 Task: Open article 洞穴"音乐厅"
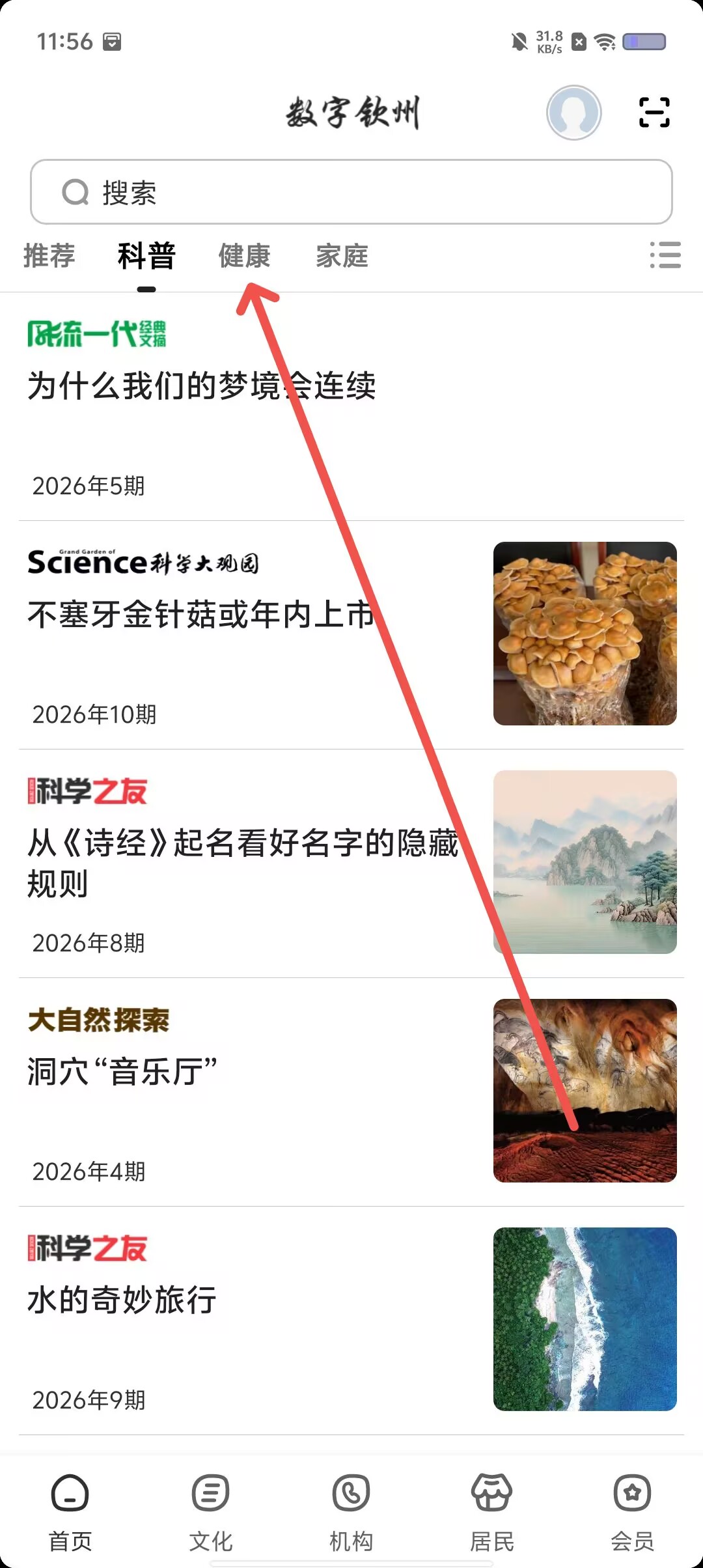tap(351, 1092)
